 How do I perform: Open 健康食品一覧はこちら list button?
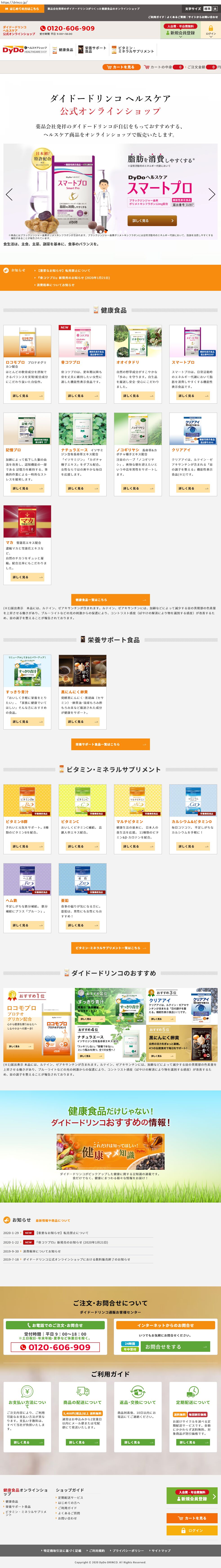tap(110, 600)
